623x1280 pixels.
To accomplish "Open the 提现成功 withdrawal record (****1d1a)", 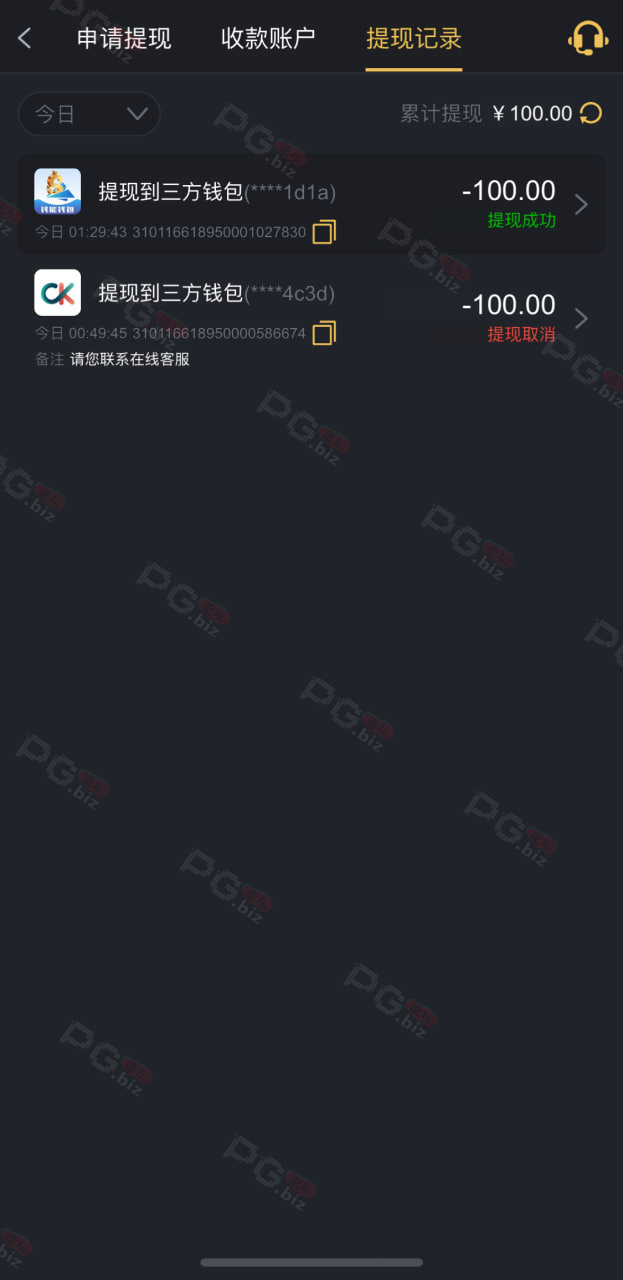I will coord(311,204).
